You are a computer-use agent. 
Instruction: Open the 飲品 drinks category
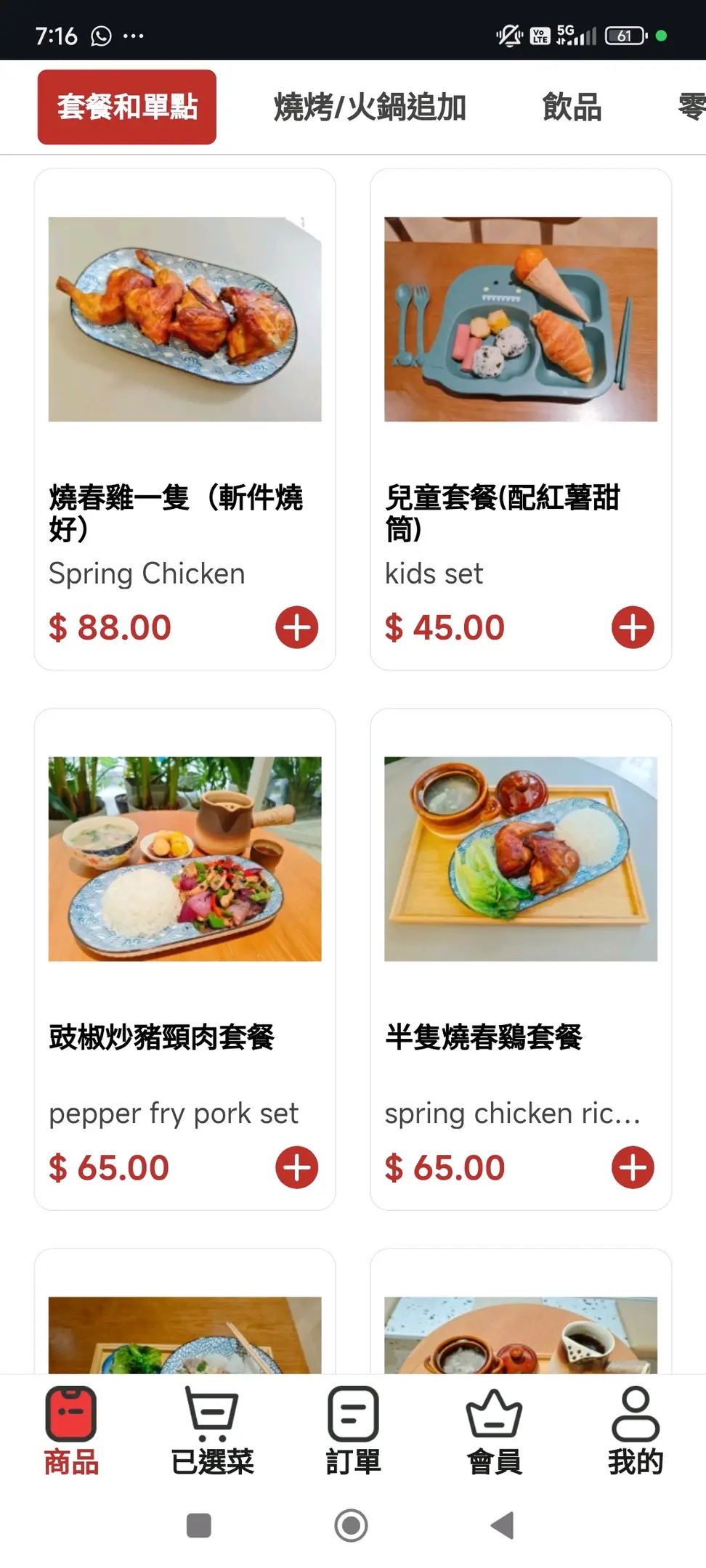(572, 107)
